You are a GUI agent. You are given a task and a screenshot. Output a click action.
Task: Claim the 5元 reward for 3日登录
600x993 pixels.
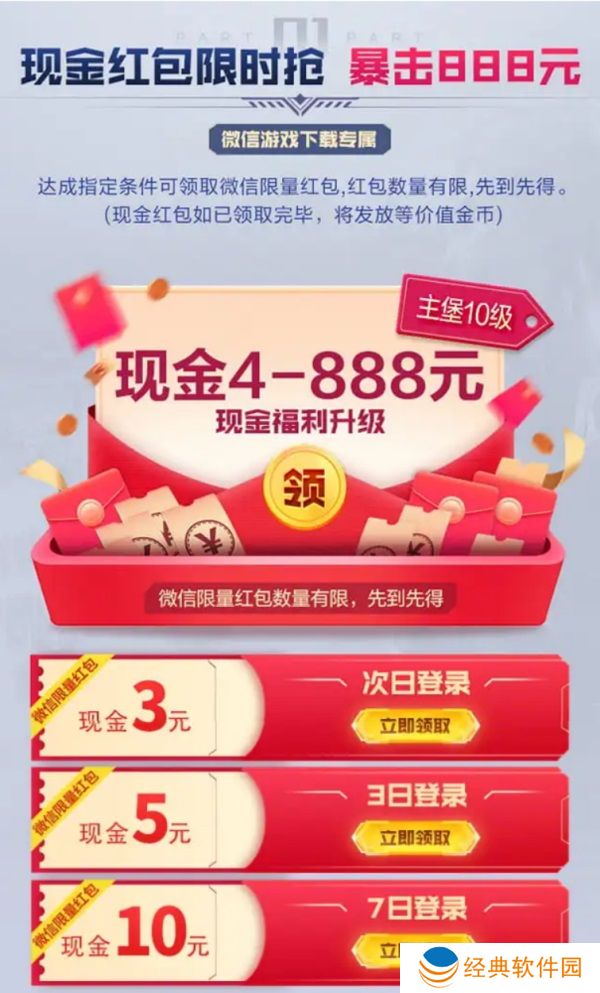[x=415, y=837]
